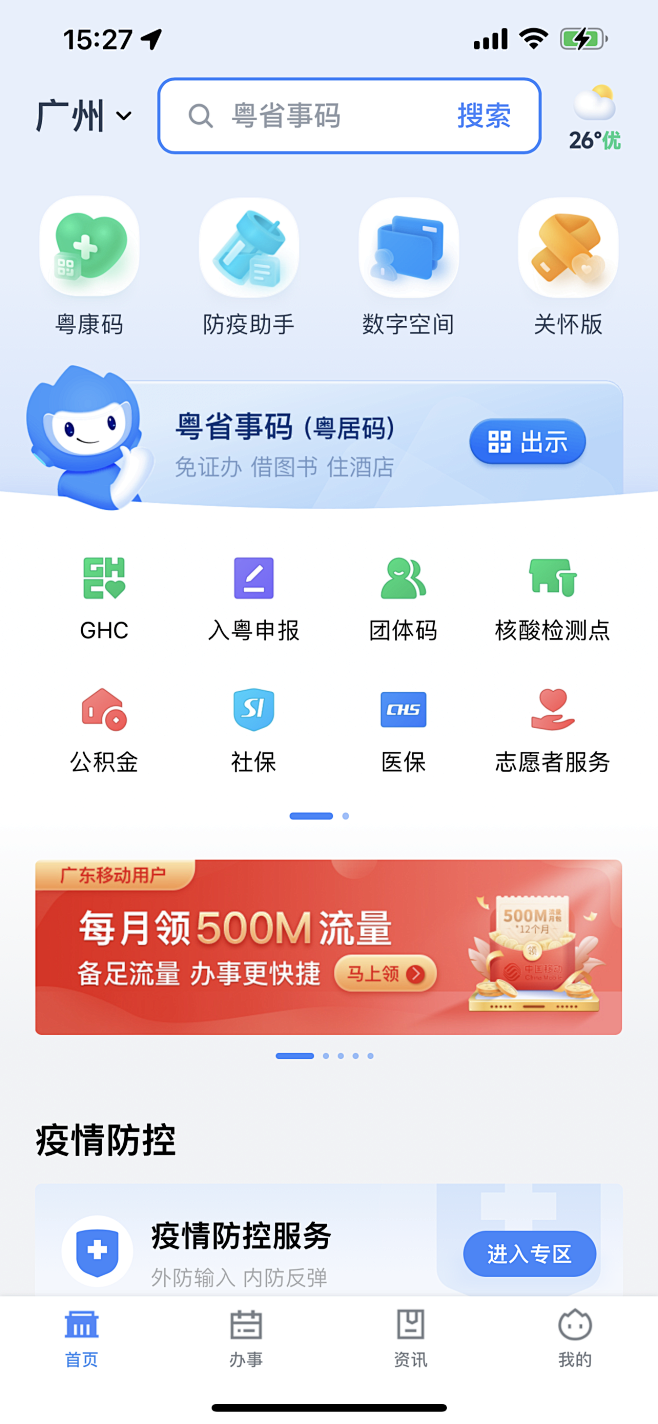Tap 出示 to show 粤省事码
658x1424 pixels.
527,442
